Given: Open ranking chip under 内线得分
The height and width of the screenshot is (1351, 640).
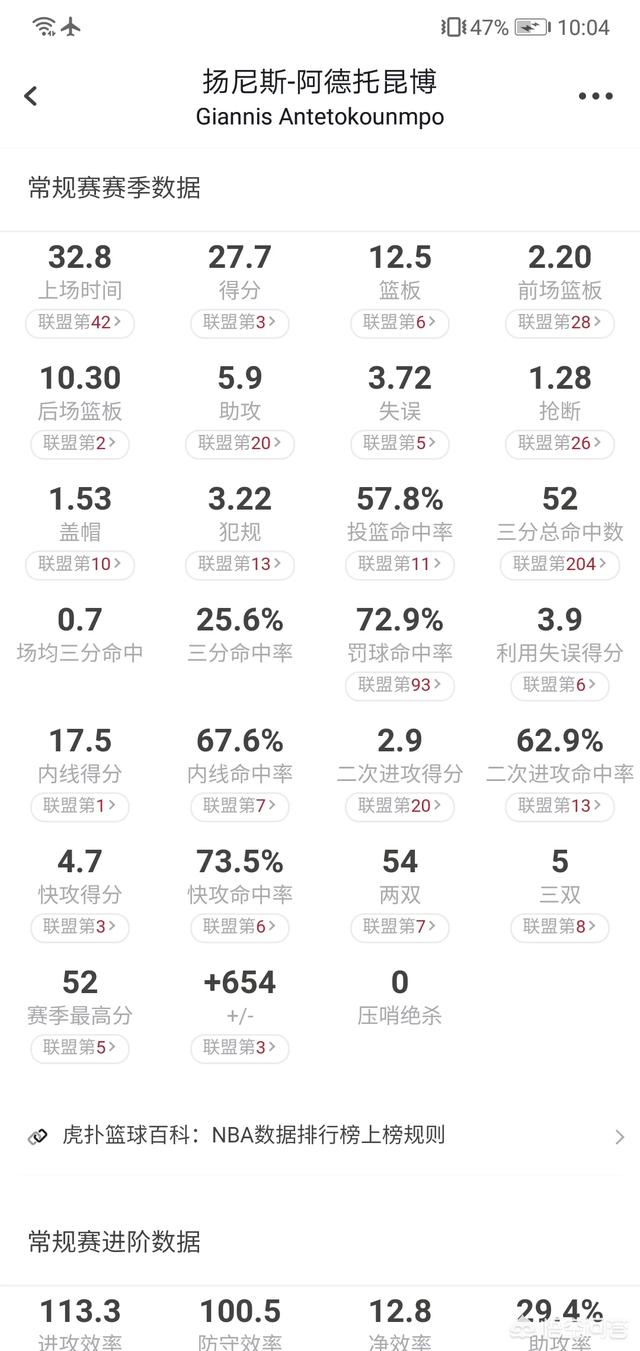Looking at the screenshot, I should point(80,807).
